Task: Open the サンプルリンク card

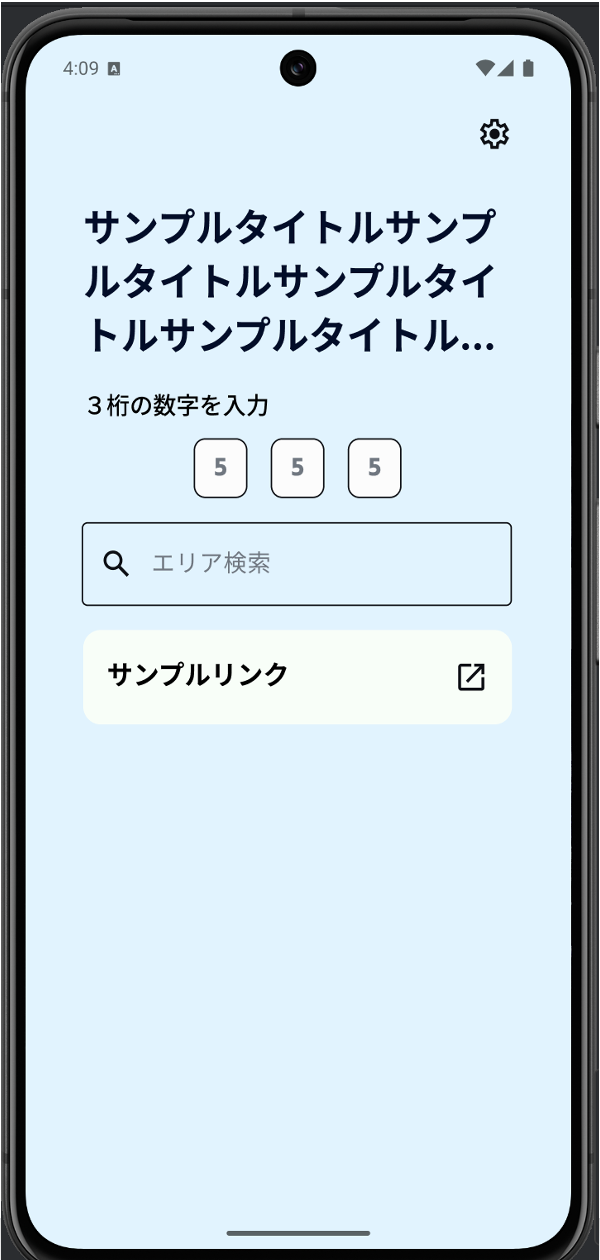Action: tap(297, 677)
